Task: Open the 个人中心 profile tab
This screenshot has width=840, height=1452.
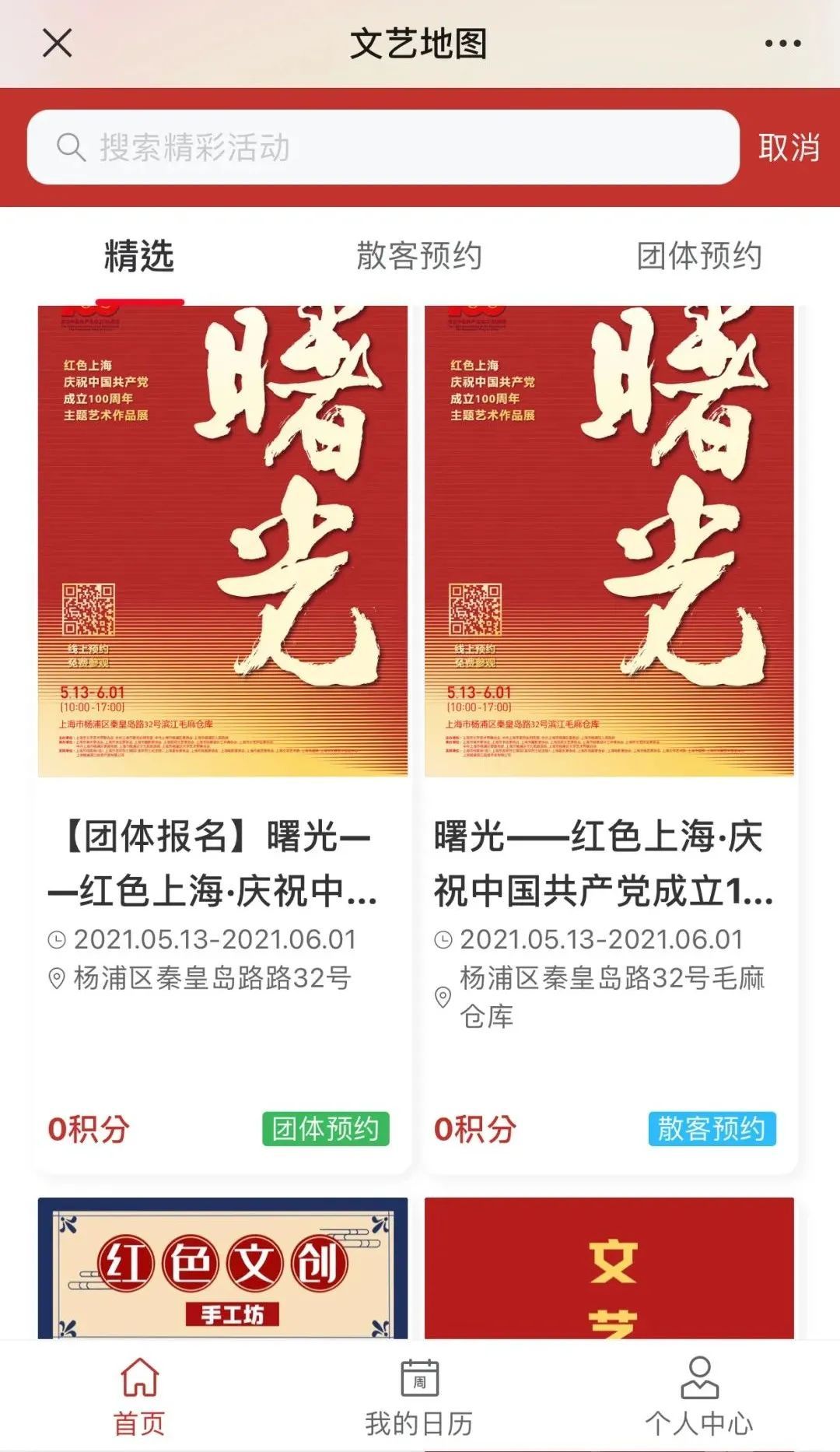Action: pyautogui.click(x=698, y=1396)
